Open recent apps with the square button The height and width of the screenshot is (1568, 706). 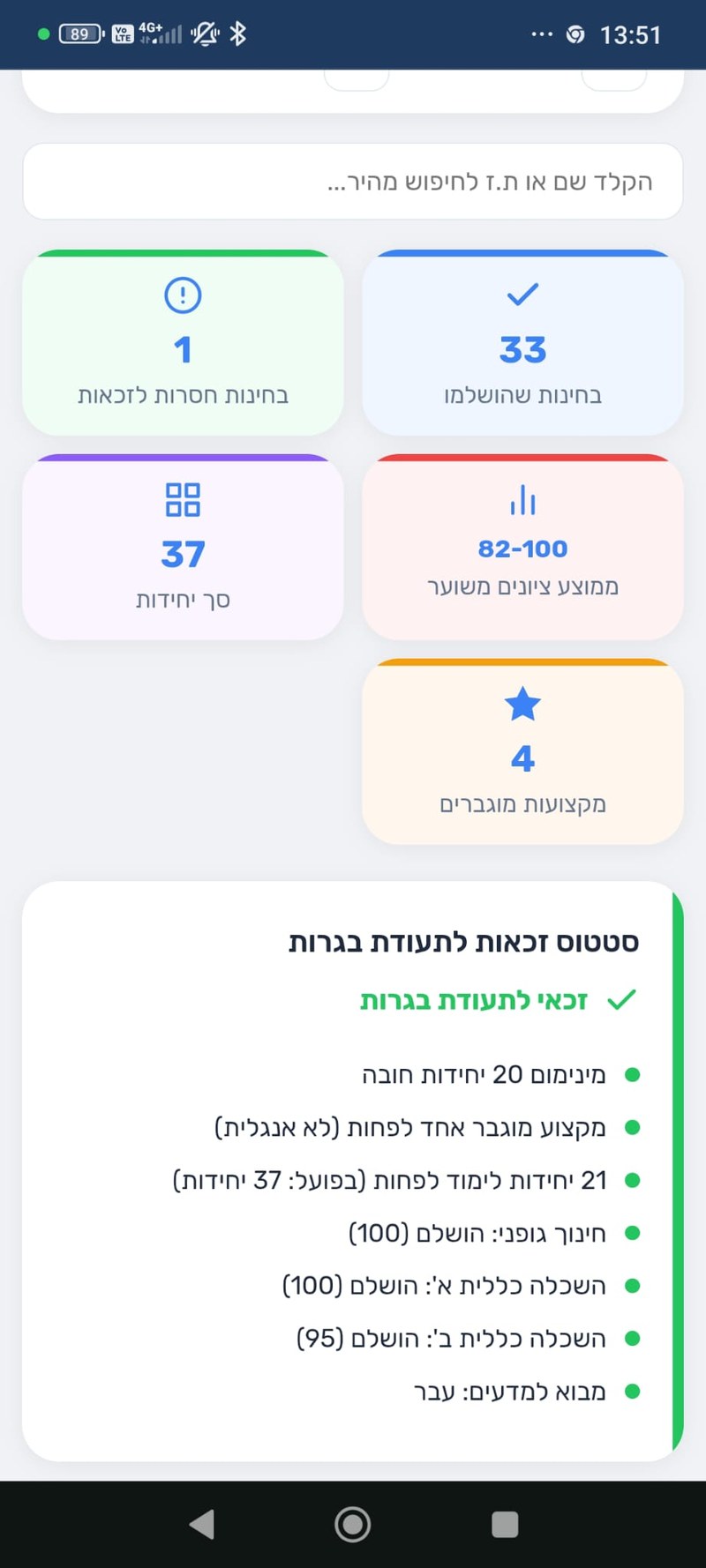tap(505, 1522)
